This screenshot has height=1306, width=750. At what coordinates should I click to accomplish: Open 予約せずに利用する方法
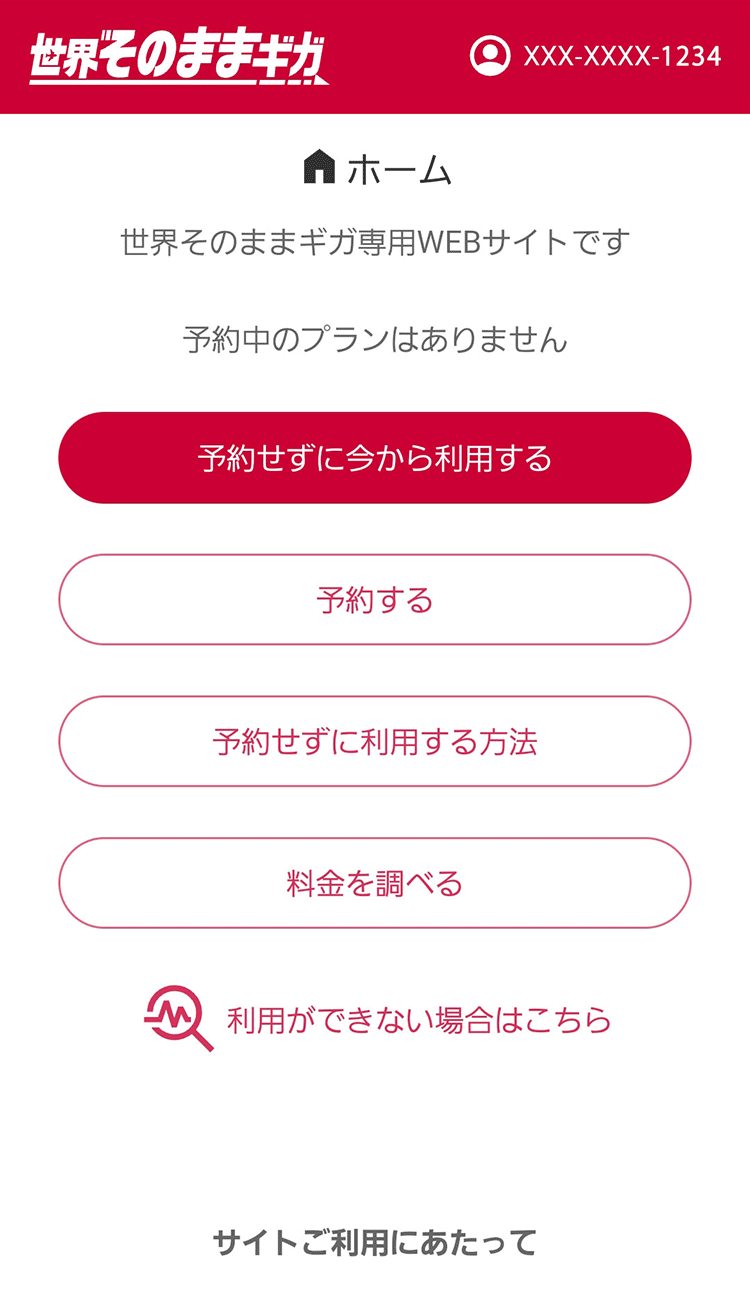click(375, 742)
